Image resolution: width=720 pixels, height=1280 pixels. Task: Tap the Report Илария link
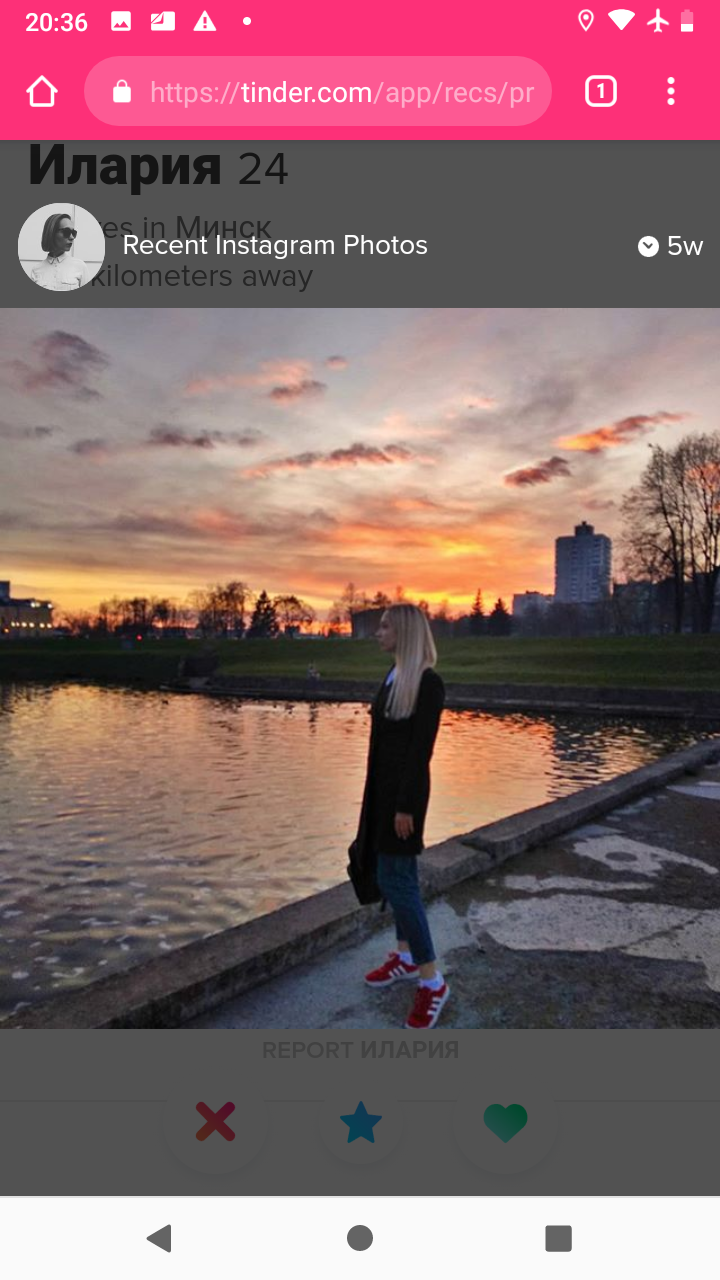pyautogui.click(x=360, y=1050)
